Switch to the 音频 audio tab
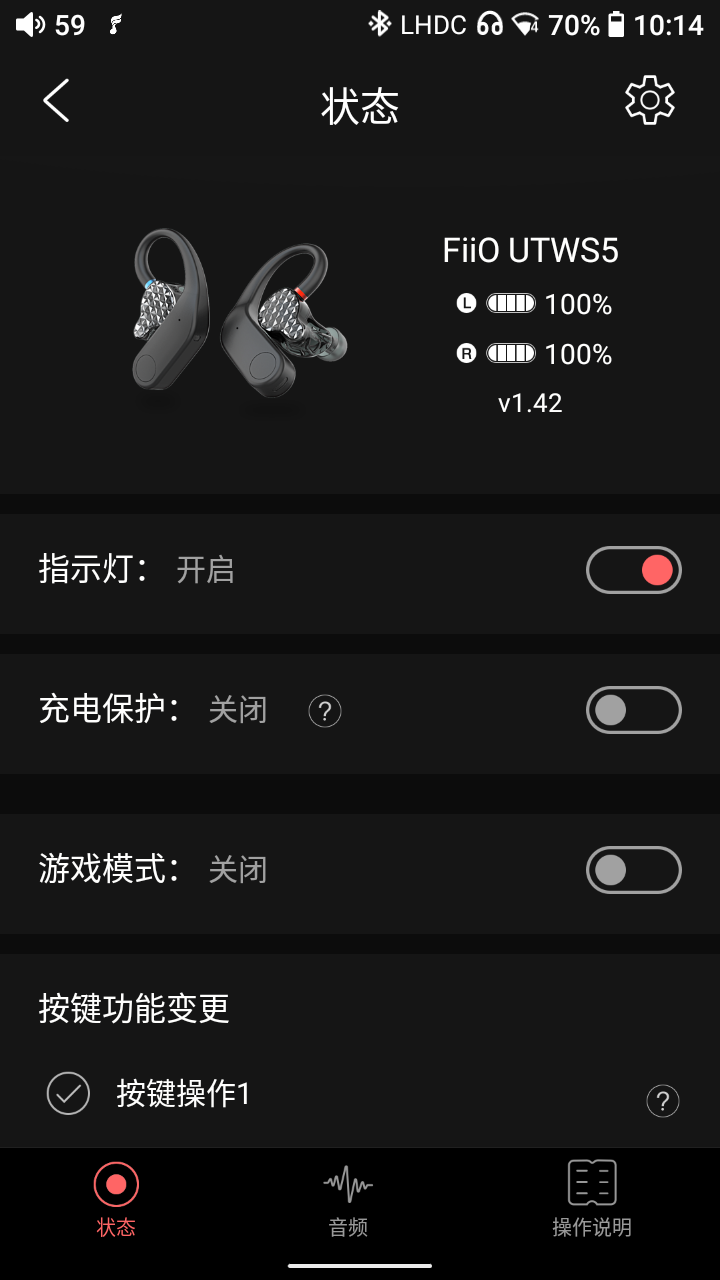Viewport: 720px width, 1280px height. 348,1199
